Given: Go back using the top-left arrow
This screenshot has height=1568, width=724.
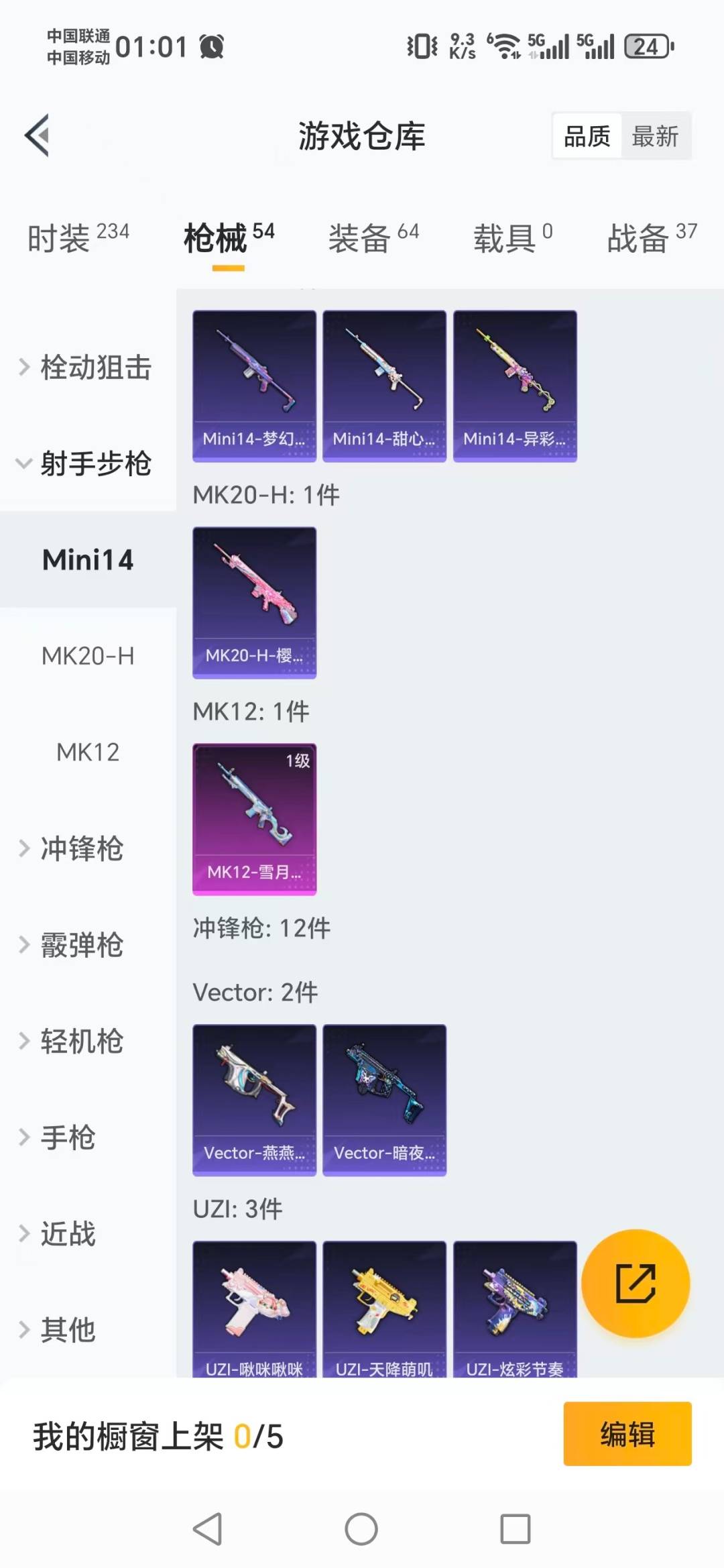Looking at the screenshot, I should (38, 135).
